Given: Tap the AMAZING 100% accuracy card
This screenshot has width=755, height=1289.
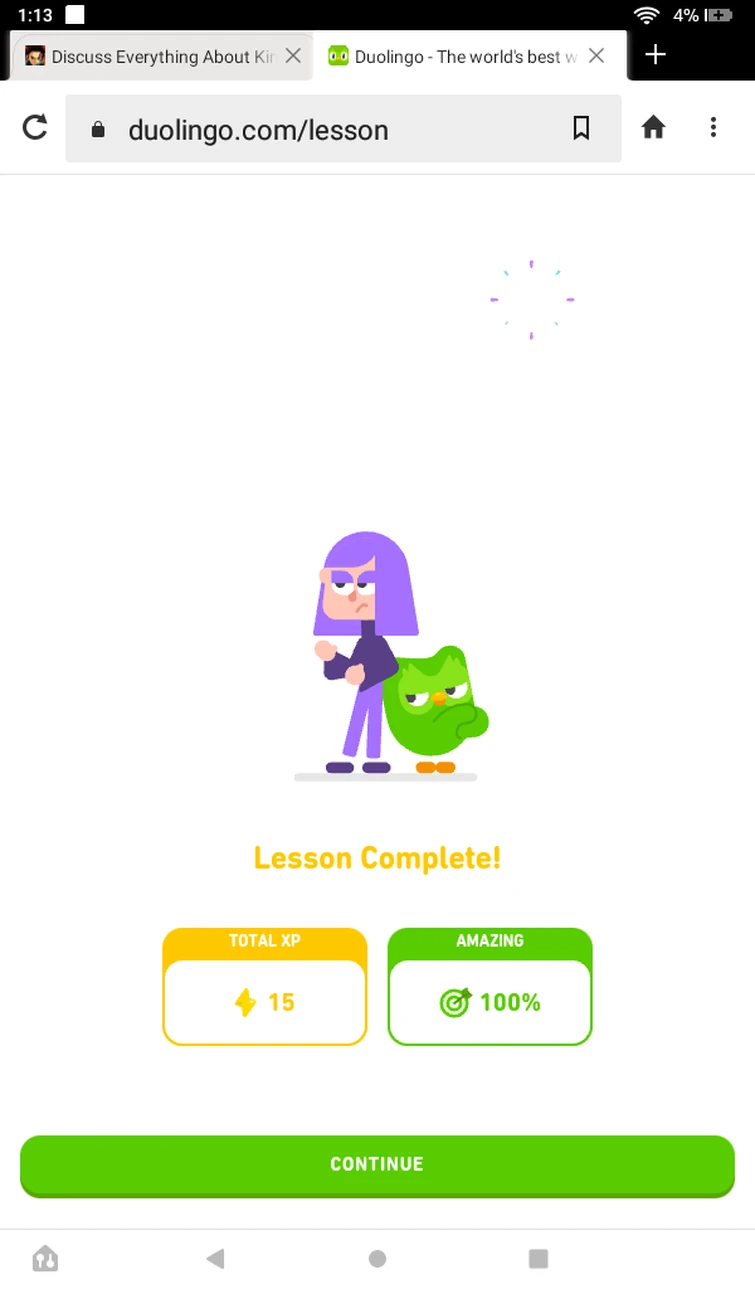Looking at the screenshot, I should 490,986.
